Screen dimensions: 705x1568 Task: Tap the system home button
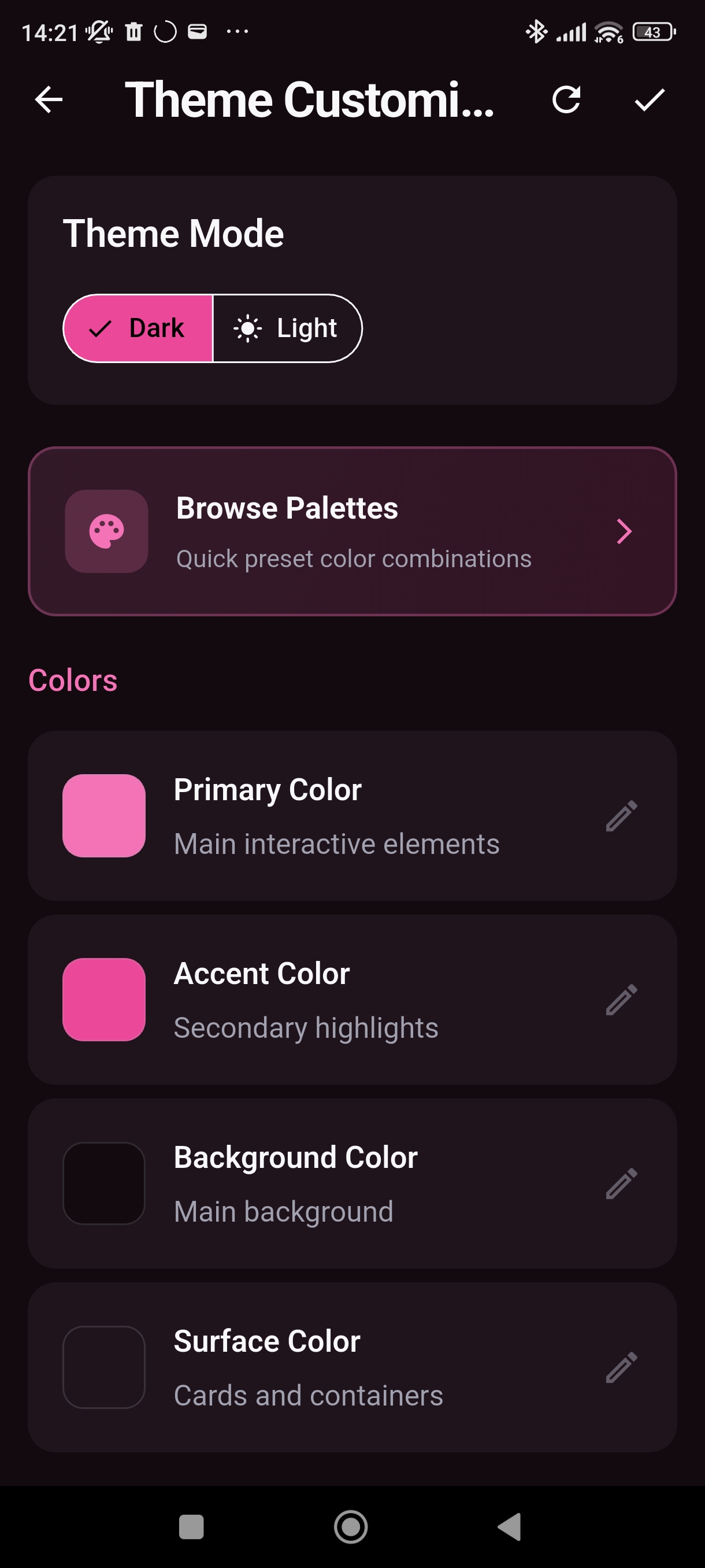(351, 1526)
